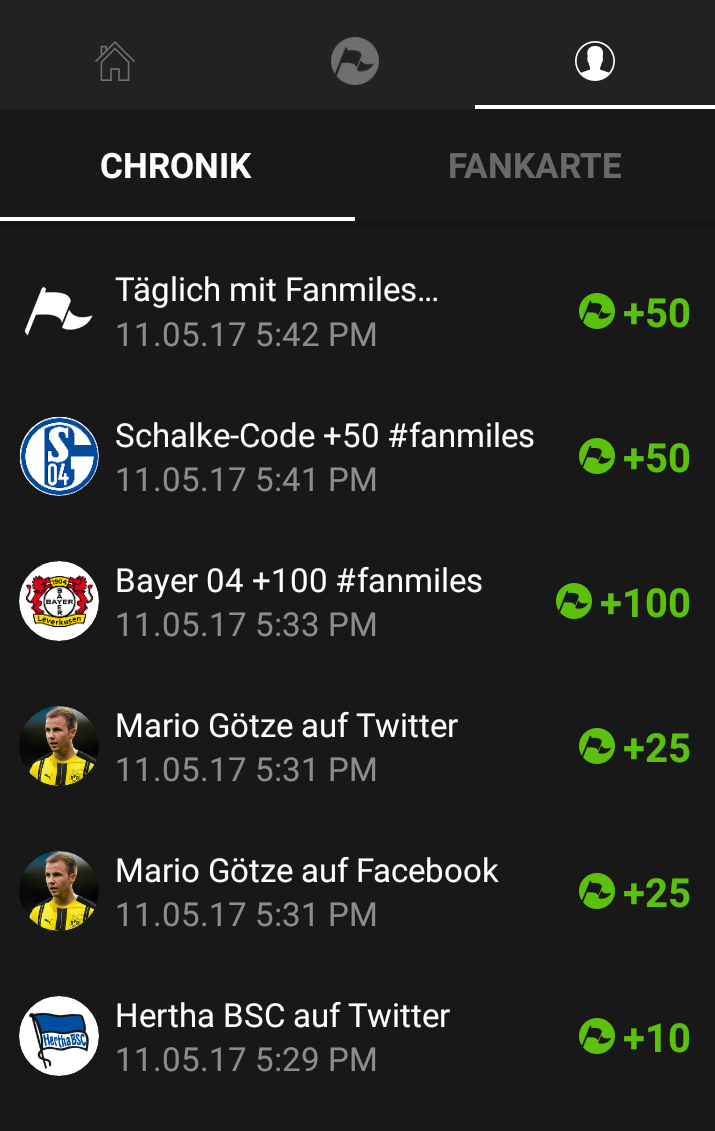Select the profile tab

pyautogui.click(x=594, y=61)
